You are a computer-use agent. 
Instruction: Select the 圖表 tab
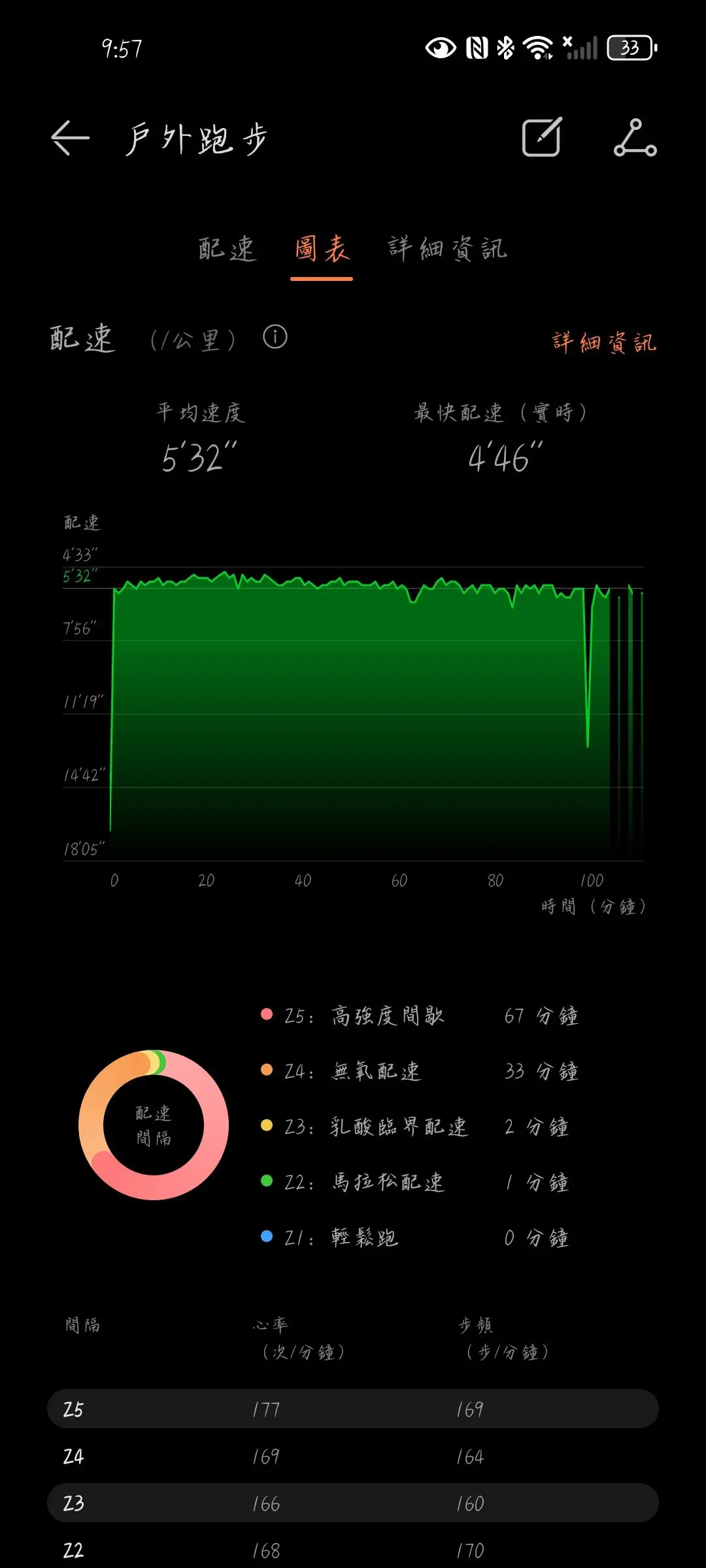(322, 249)
